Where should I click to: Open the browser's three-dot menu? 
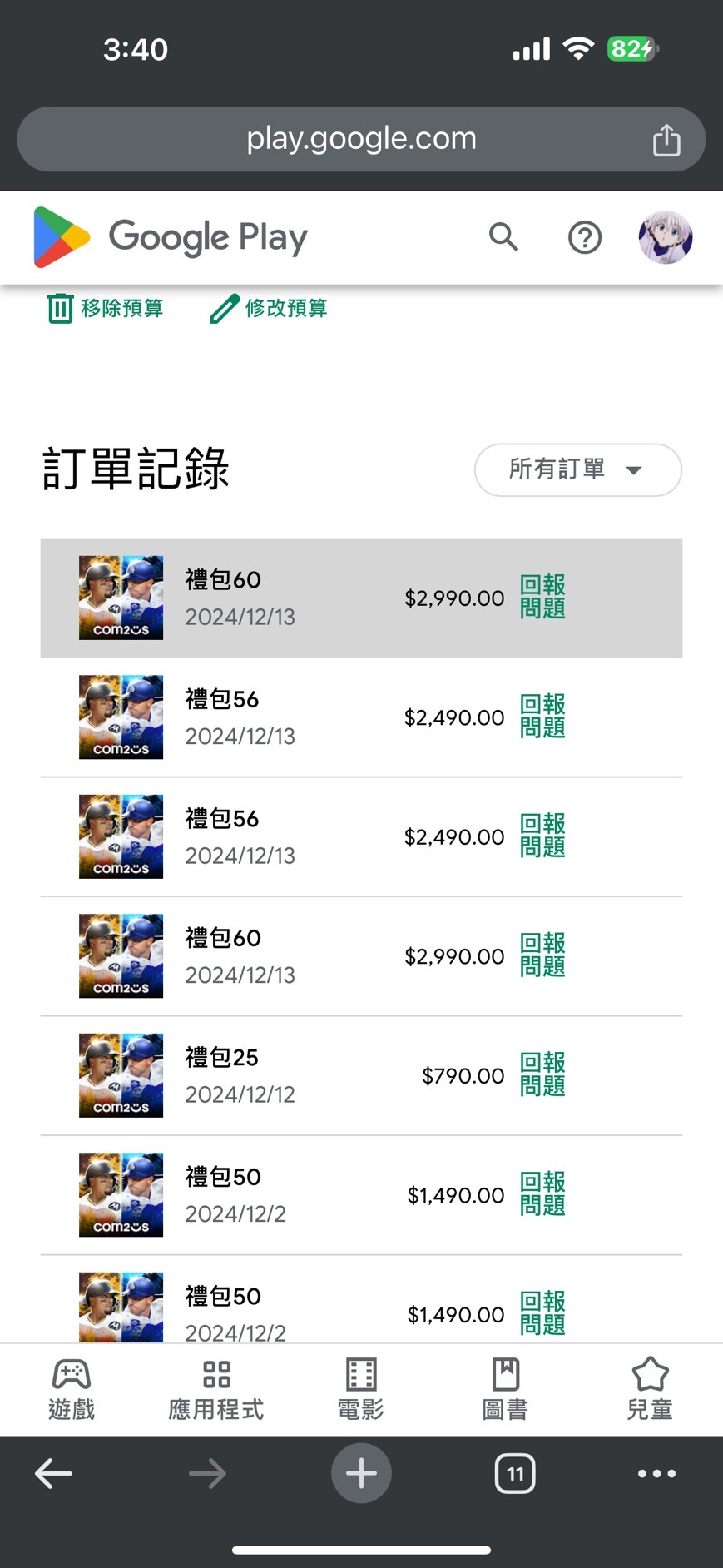pyautogui.click(x=656, y=1474)
